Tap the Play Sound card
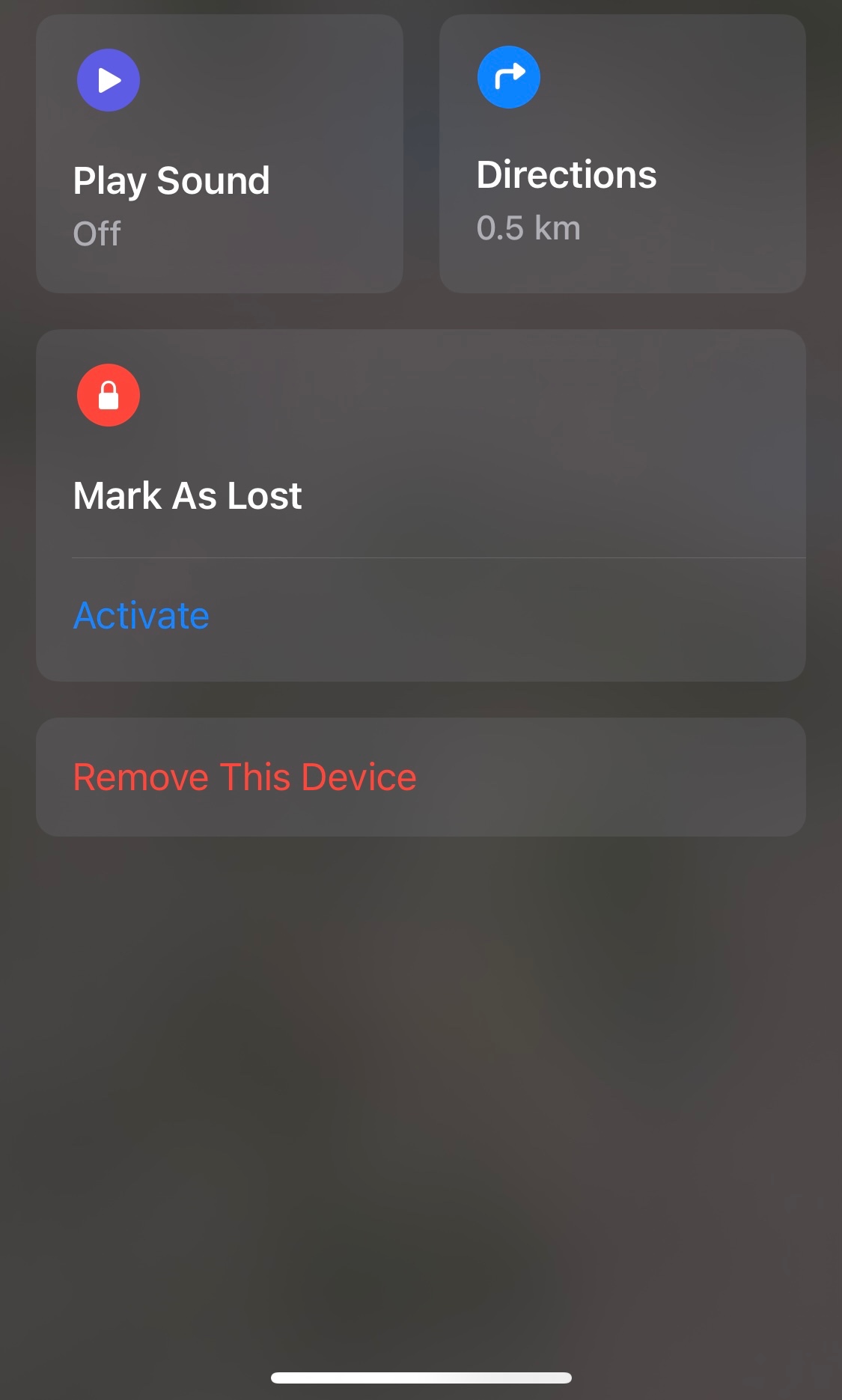842x1400 pixels. tap(219, 153)
